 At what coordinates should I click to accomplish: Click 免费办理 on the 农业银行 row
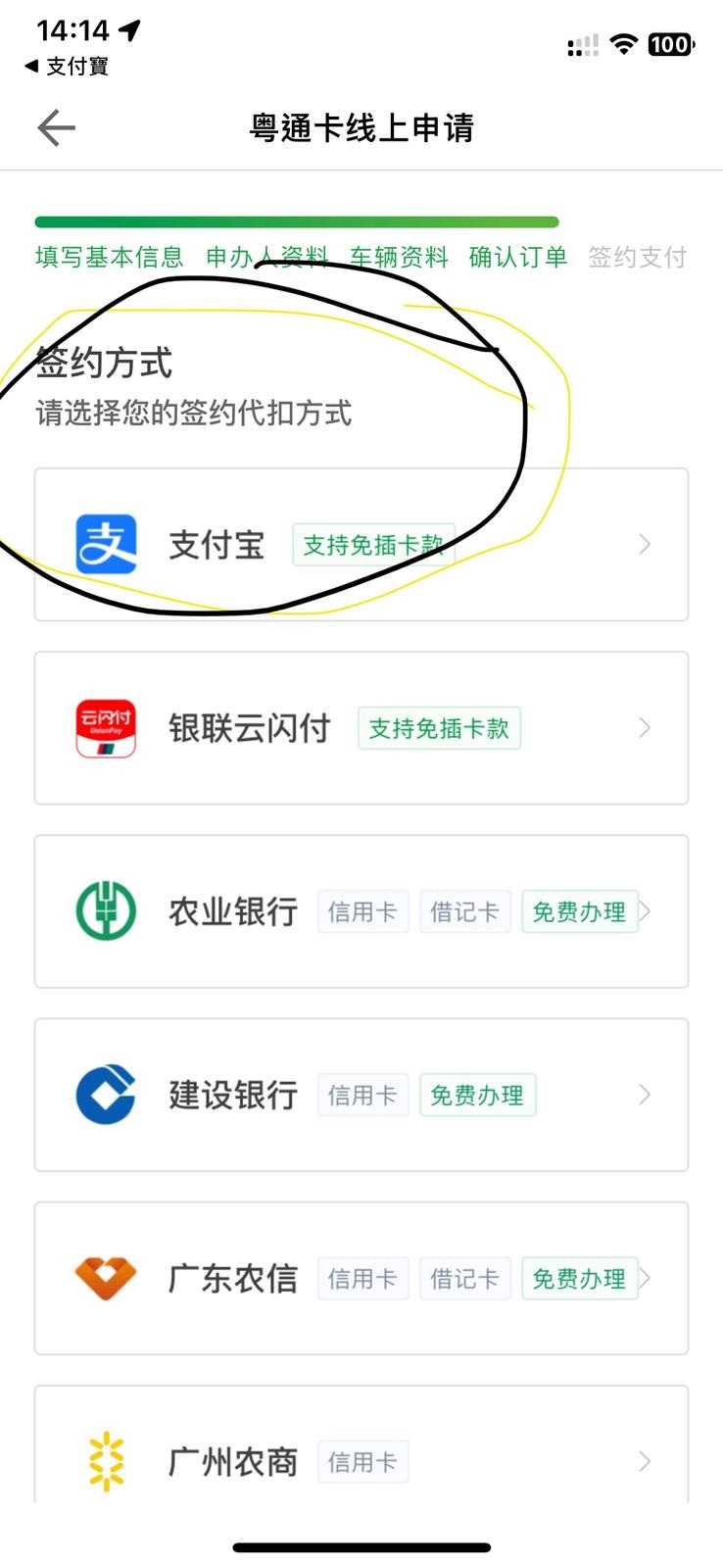580,910
